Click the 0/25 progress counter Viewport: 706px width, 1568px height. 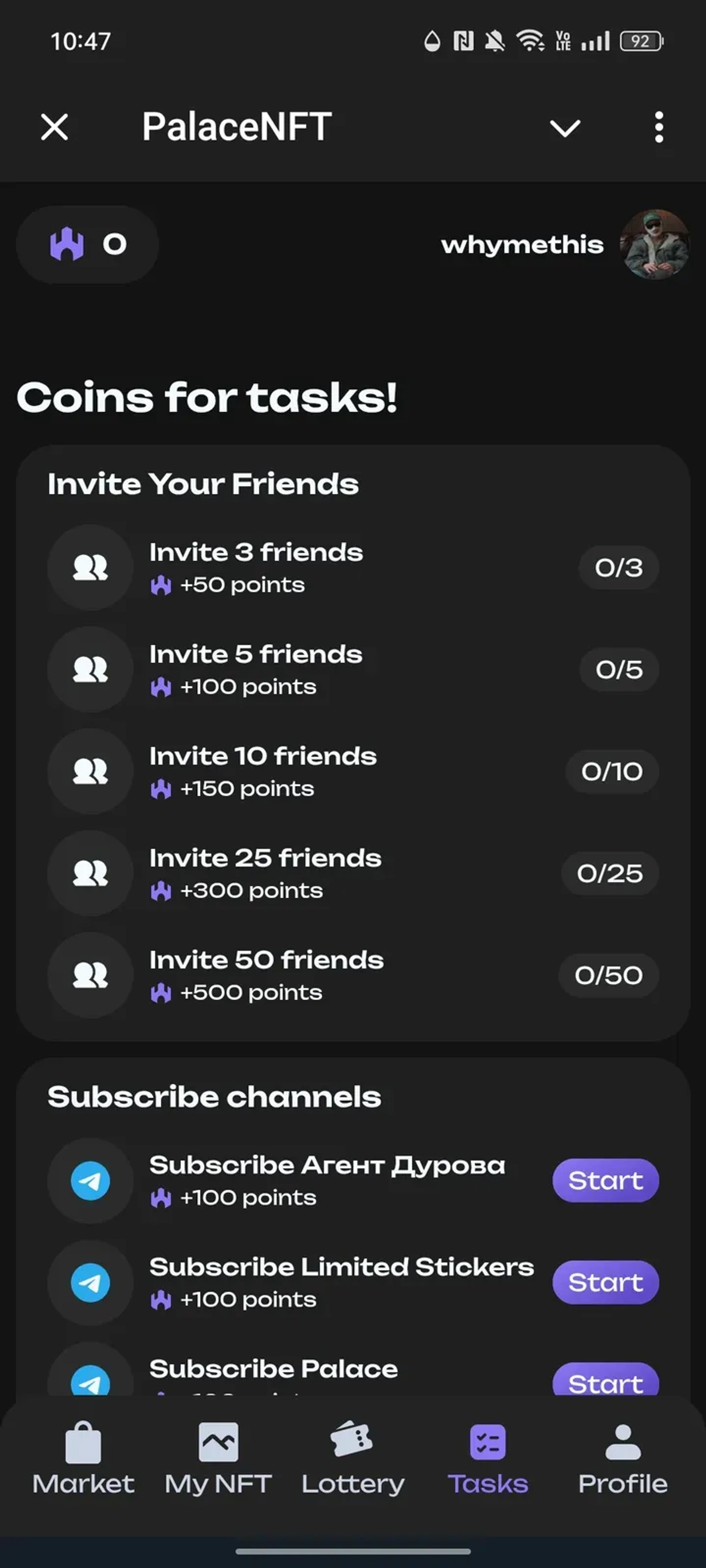coord(608,873)
